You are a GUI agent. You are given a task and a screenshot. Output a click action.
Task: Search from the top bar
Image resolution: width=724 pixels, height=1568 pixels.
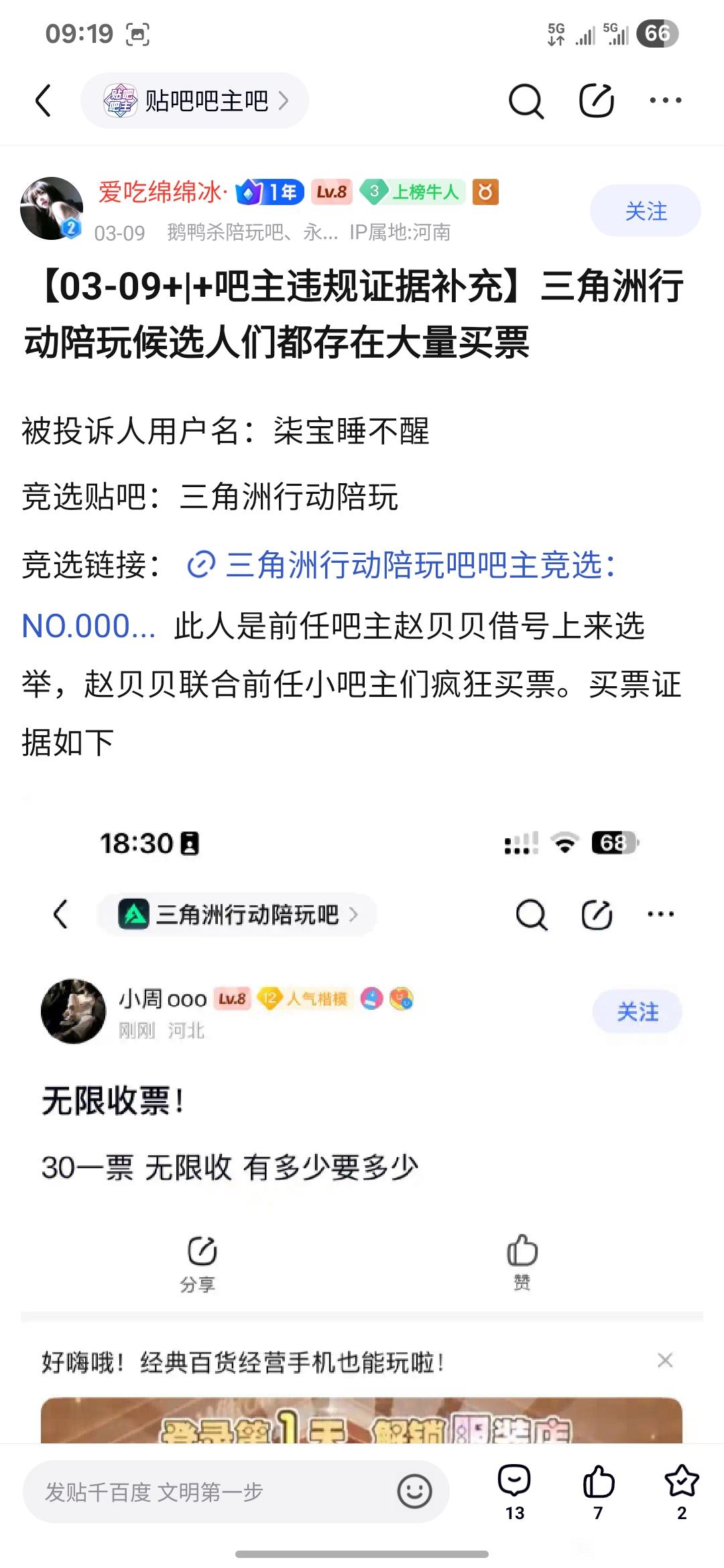pos(526,101)
